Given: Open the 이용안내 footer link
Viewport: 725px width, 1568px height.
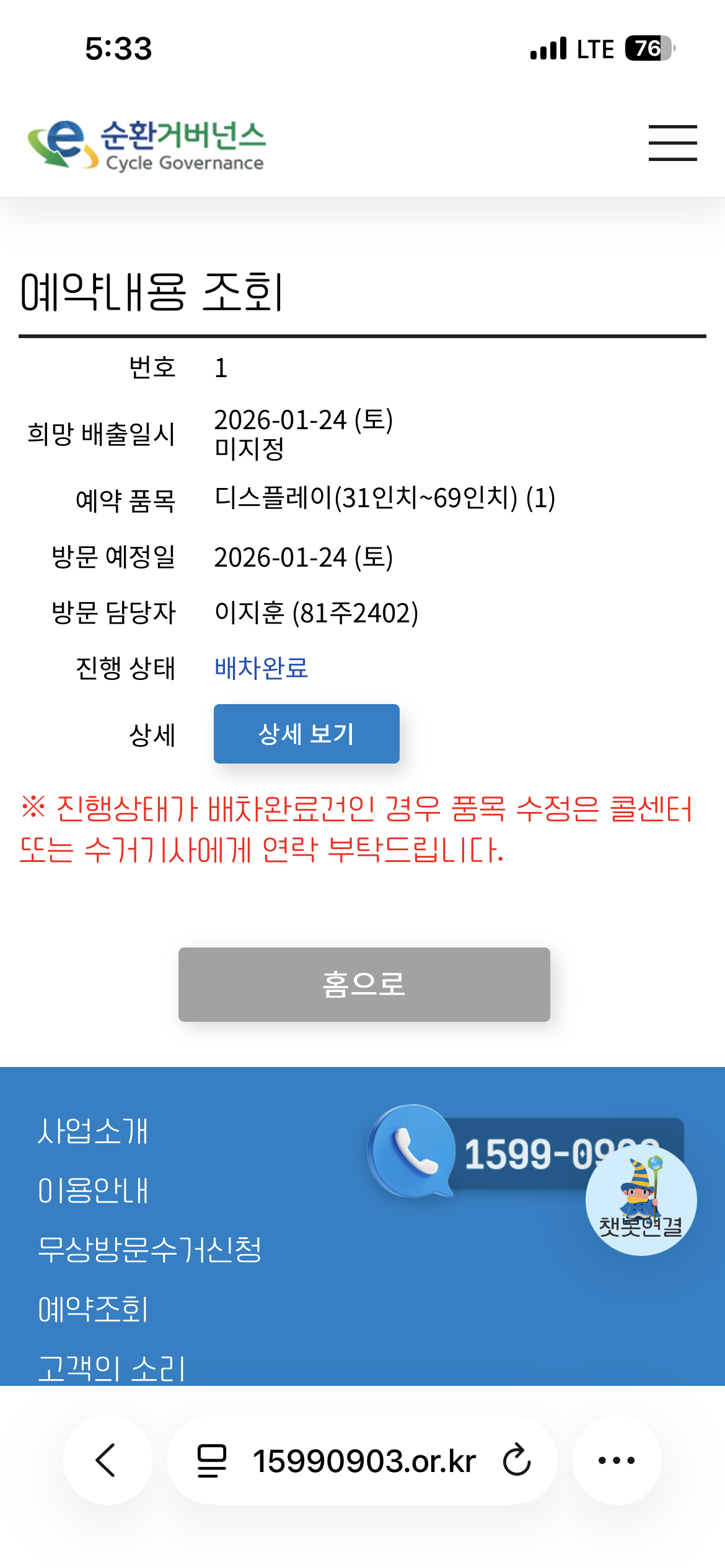Looking at the screenshot, I should 93,1191.
